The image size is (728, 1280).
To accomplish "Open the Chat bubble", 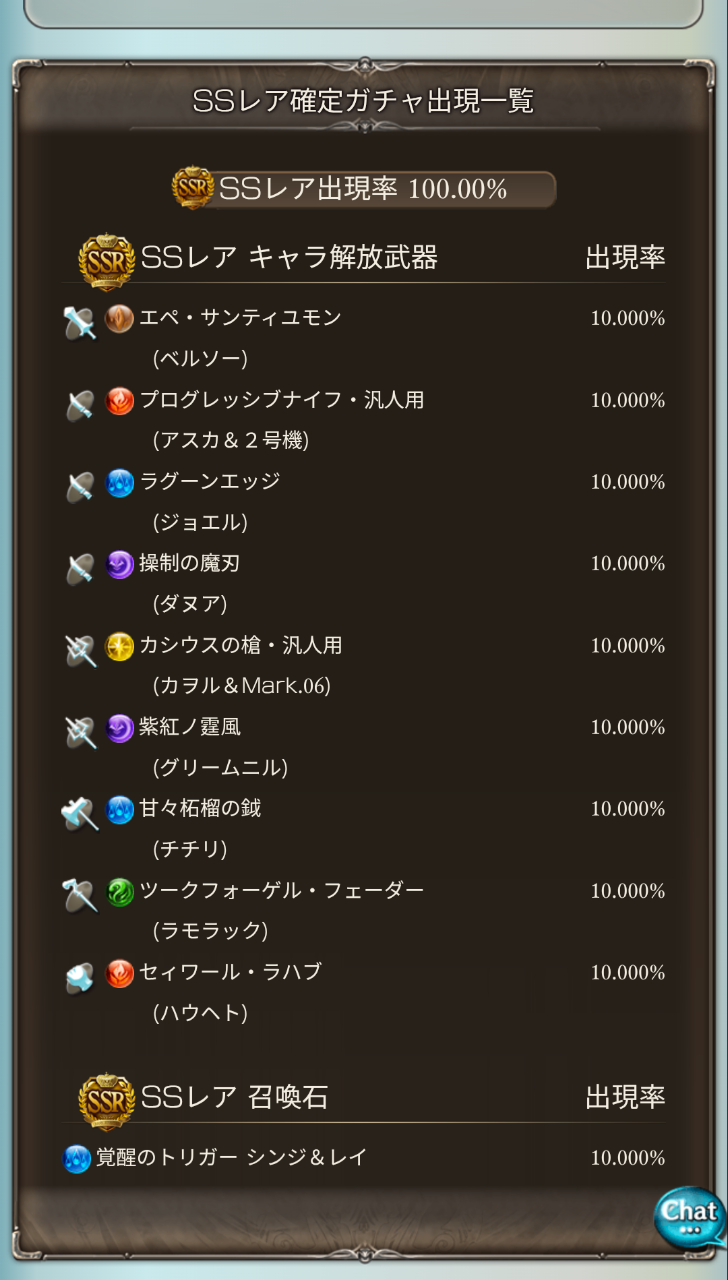I will coord(690,1217).
